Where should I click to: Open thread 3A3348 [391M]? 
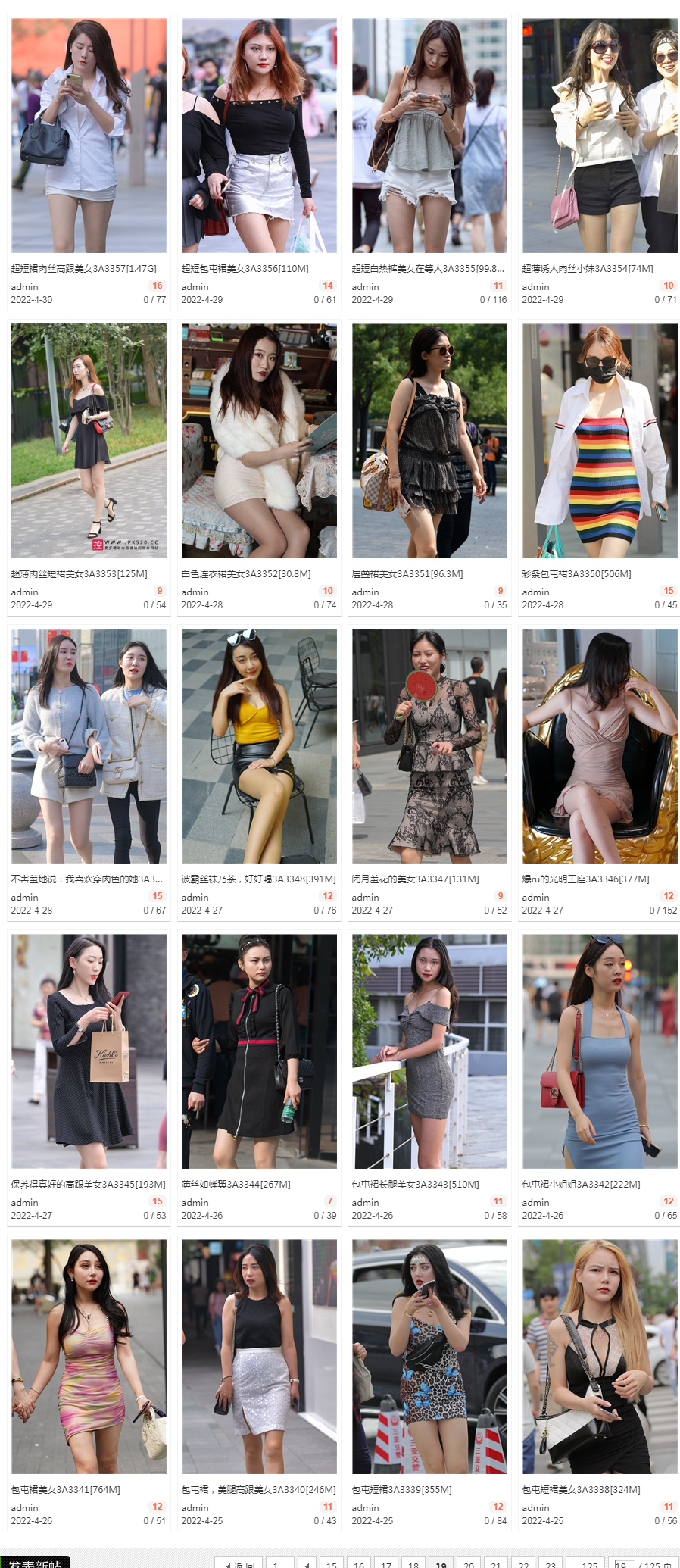[257, 879]
